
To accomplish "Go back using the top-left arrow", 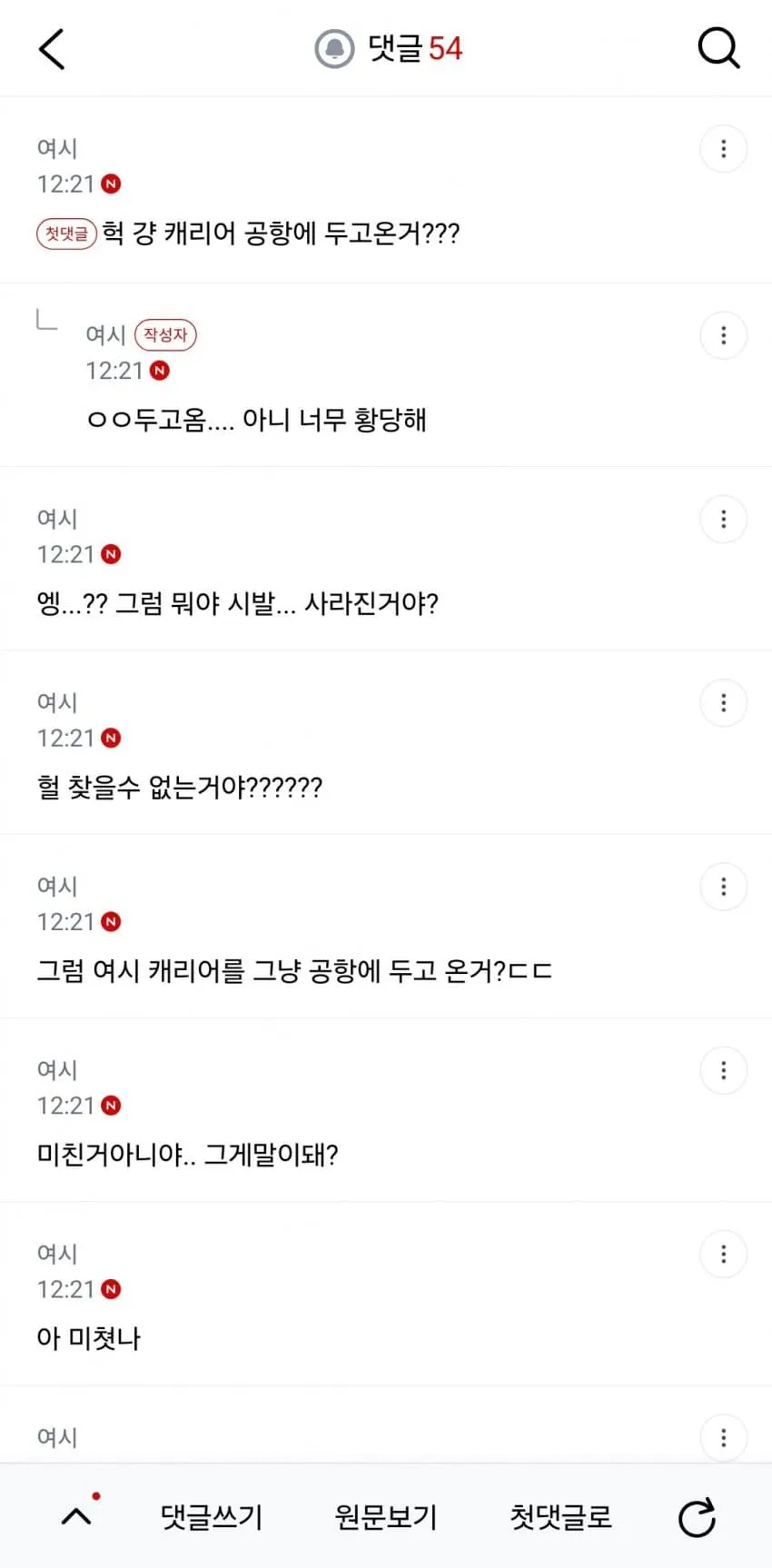I will [x=52, y=49].
